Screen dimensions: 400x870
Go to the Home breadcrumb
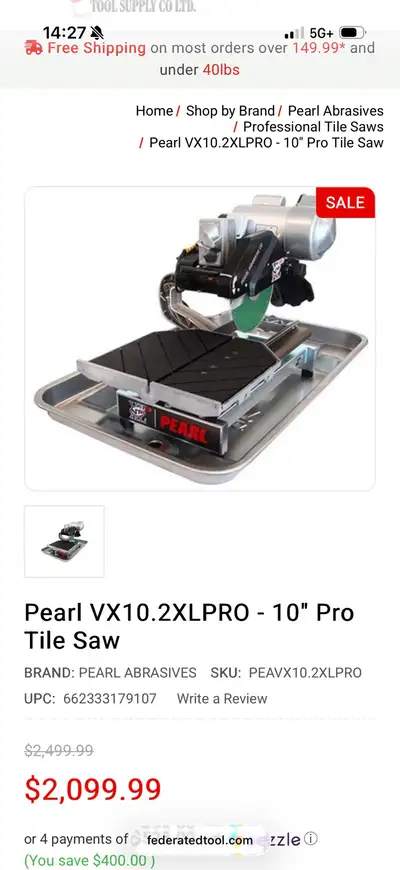tap(154, 111)
